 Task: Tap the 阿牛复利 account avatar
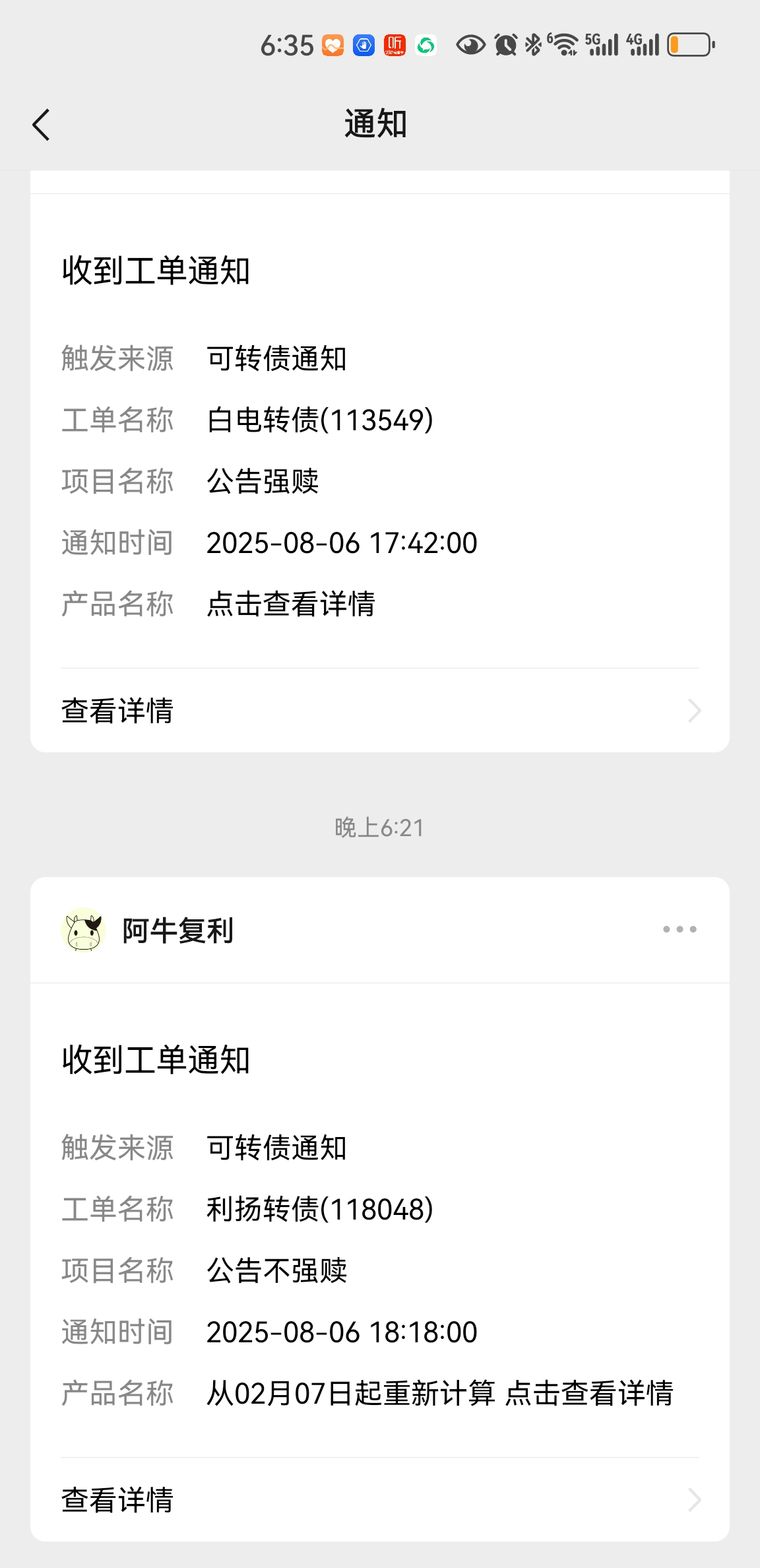[83, 930]
